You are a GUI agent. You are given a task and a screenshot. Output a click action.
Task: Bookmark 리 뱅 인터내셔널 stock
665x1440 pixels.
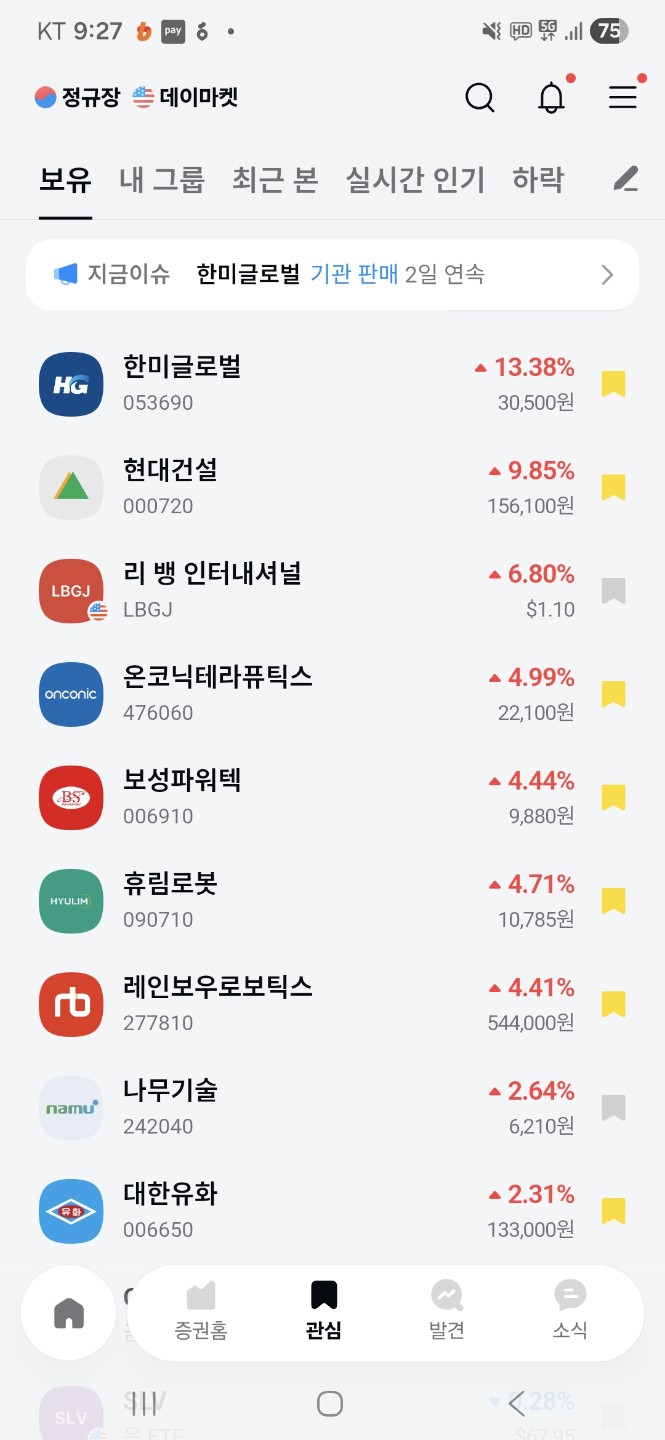[613, 591]
